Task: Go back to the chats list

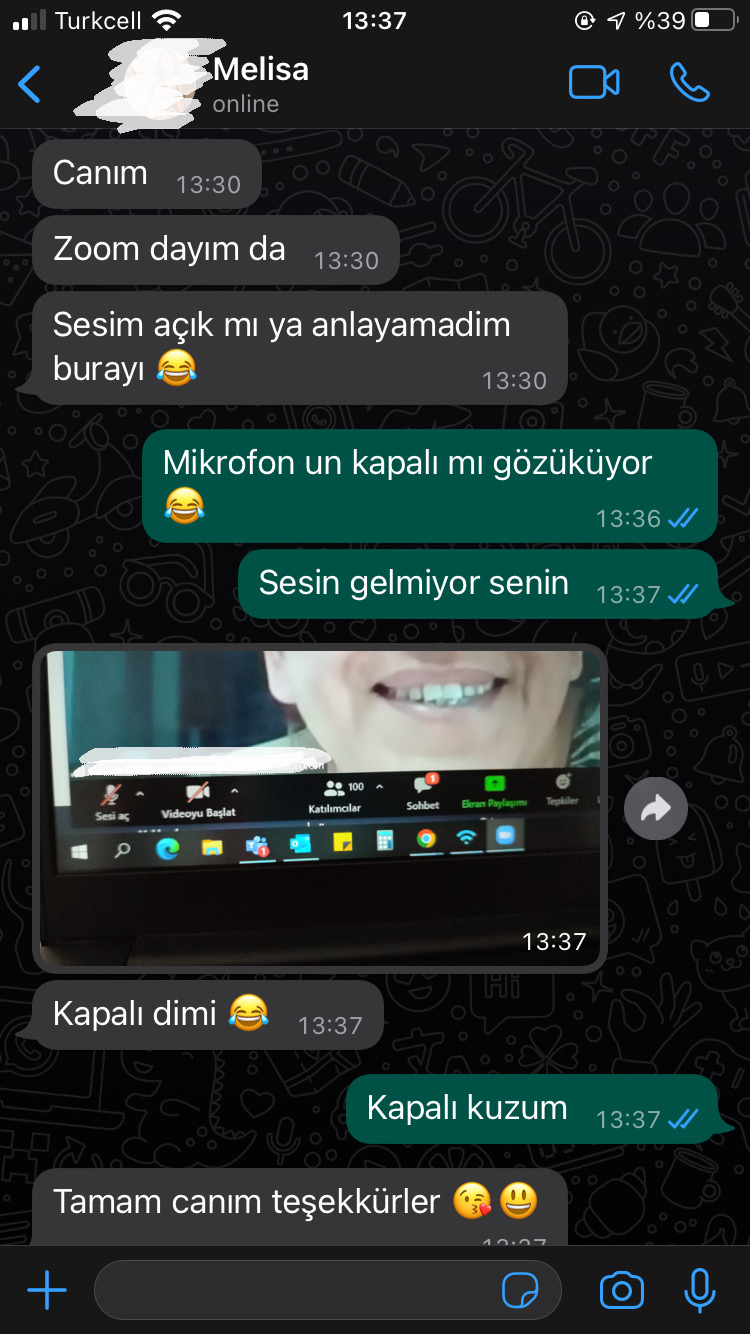Action: [30, 84]
